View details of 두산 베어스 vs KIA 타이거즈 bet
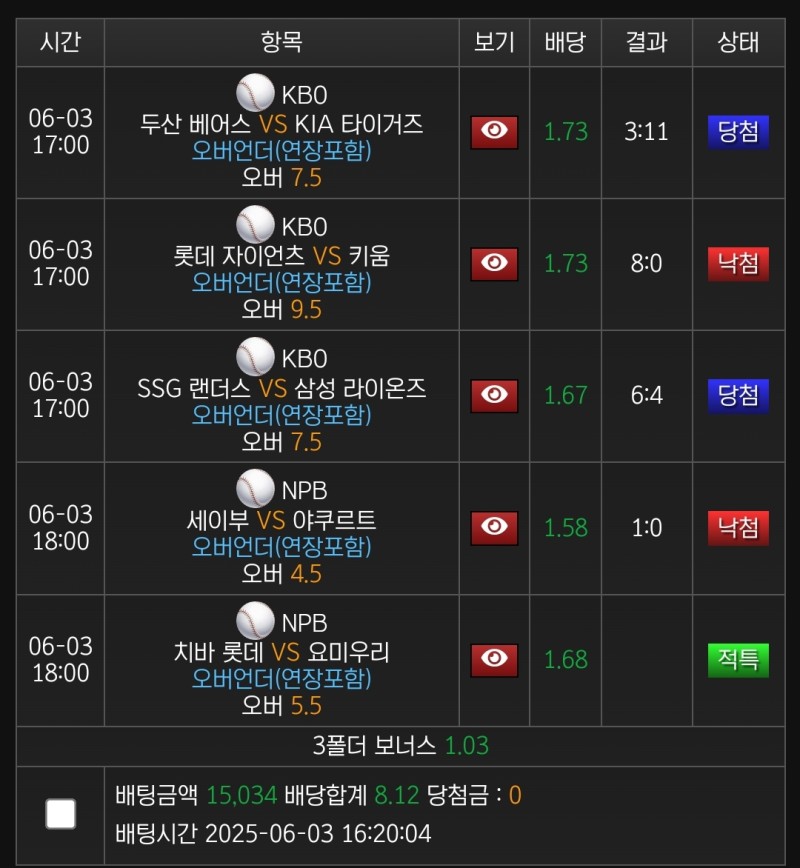Image resolution: width=800 pixels, height=868 pixels. (x=494, y=132)
